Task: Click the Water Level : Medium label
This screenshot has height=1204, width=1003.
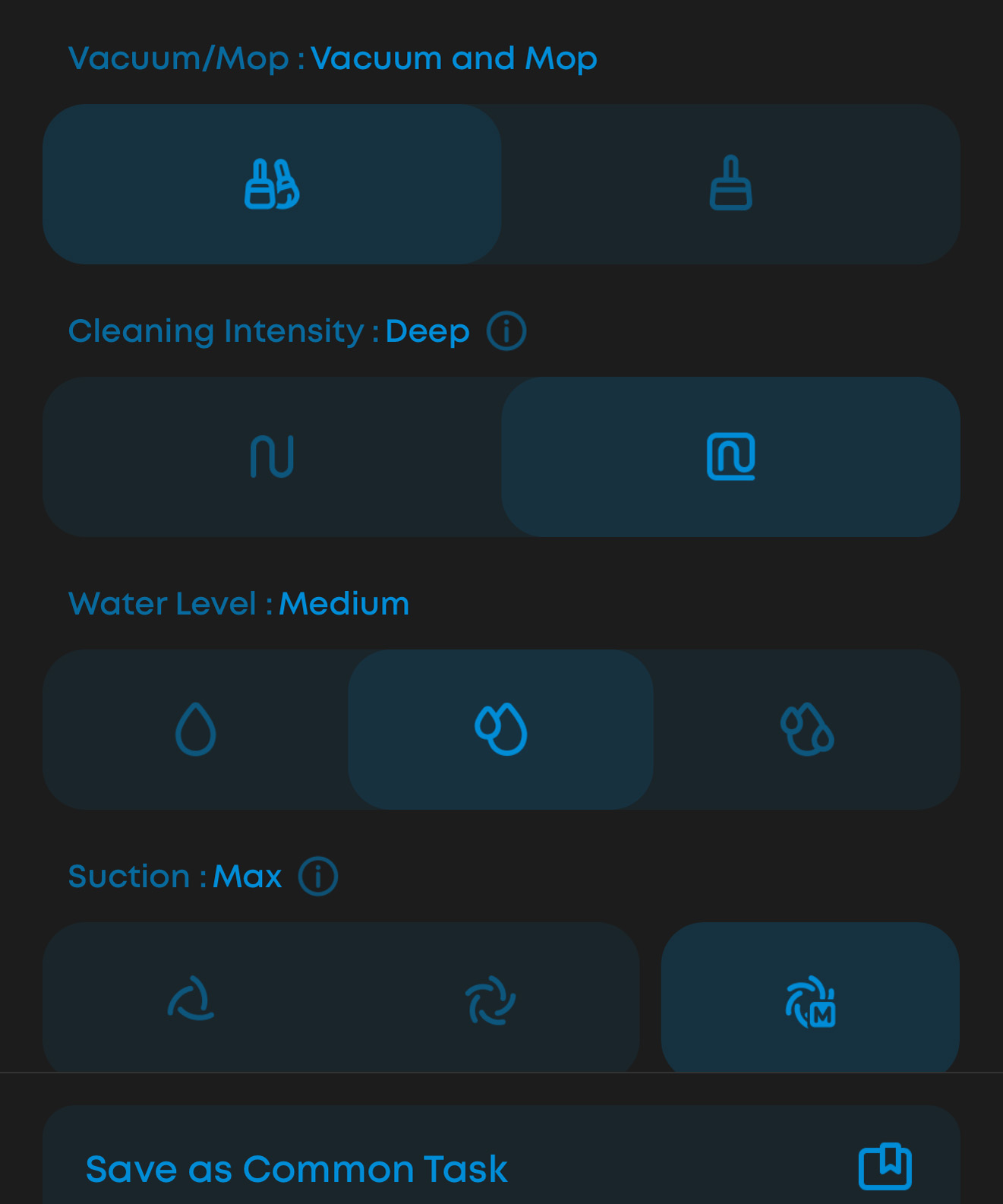Action: click(238, 603)
